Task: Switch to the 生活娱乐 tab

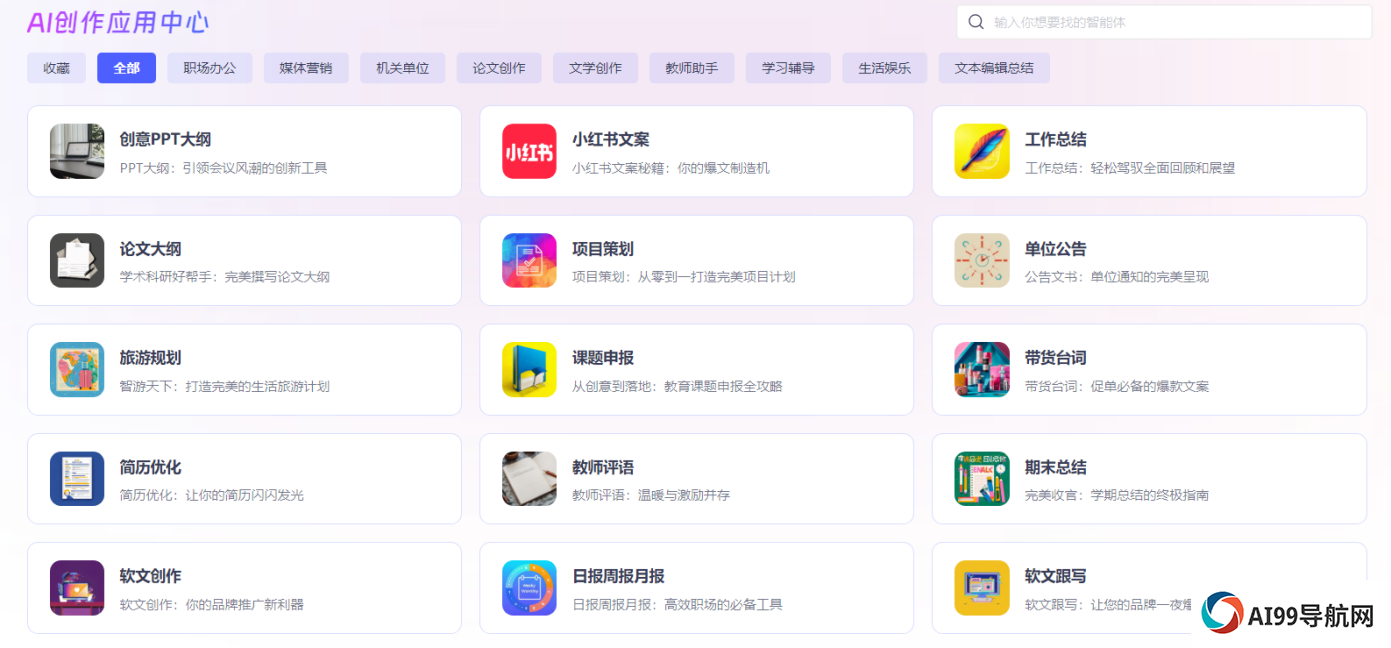Action: pos(884,68)
